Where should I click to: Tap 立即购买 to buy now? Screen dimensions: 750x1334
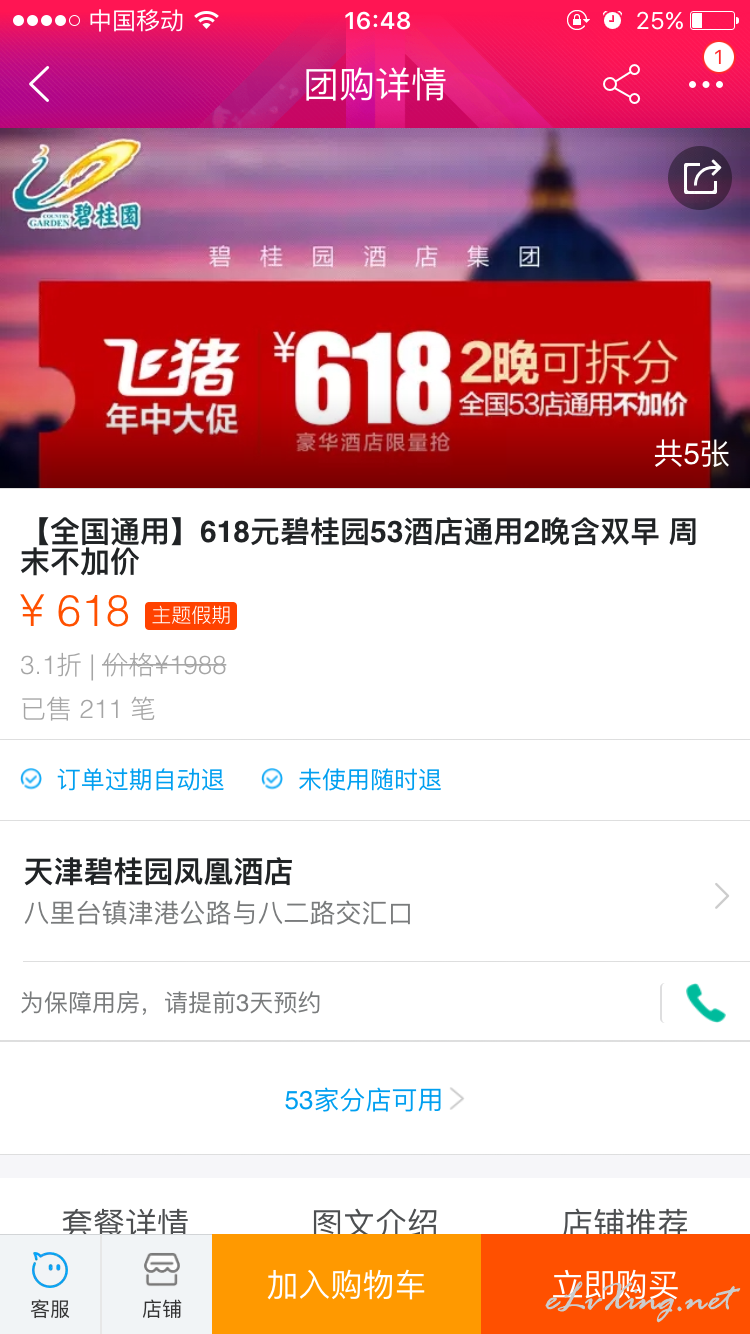coord(615,1284)
